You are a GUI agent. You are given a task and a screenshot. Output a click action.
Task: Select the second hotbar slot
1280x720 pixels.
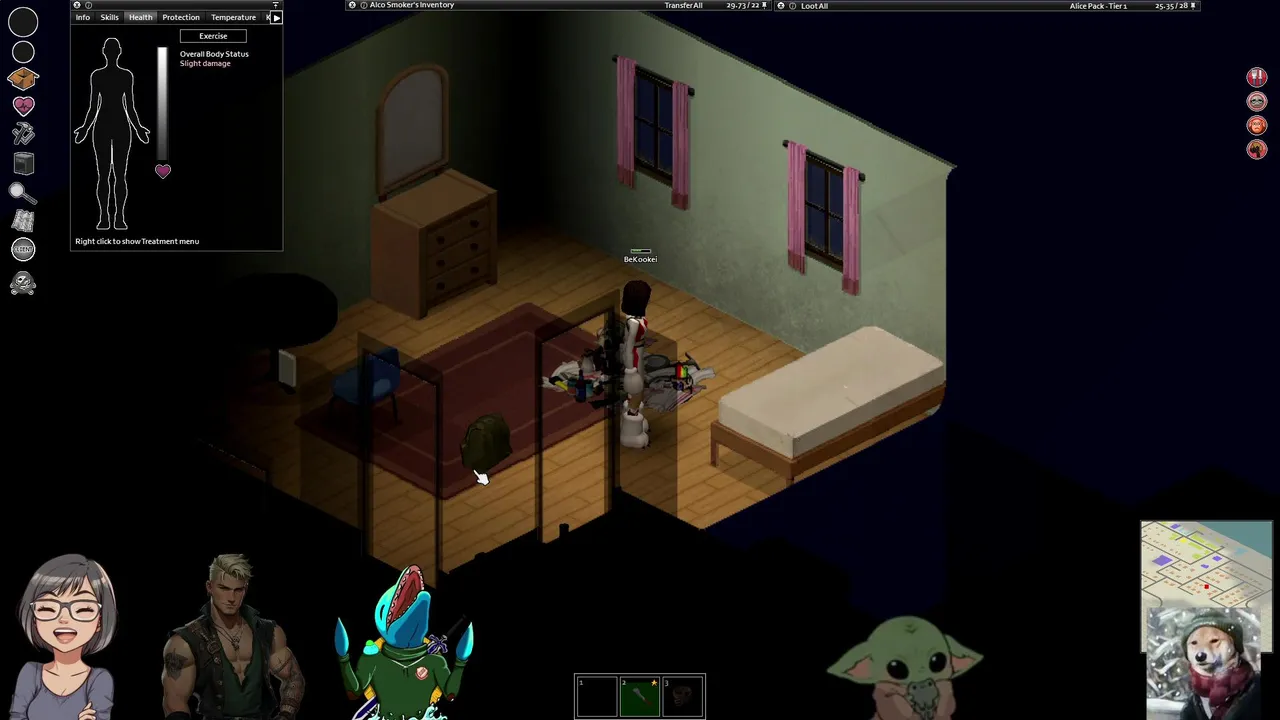point(640,697)
